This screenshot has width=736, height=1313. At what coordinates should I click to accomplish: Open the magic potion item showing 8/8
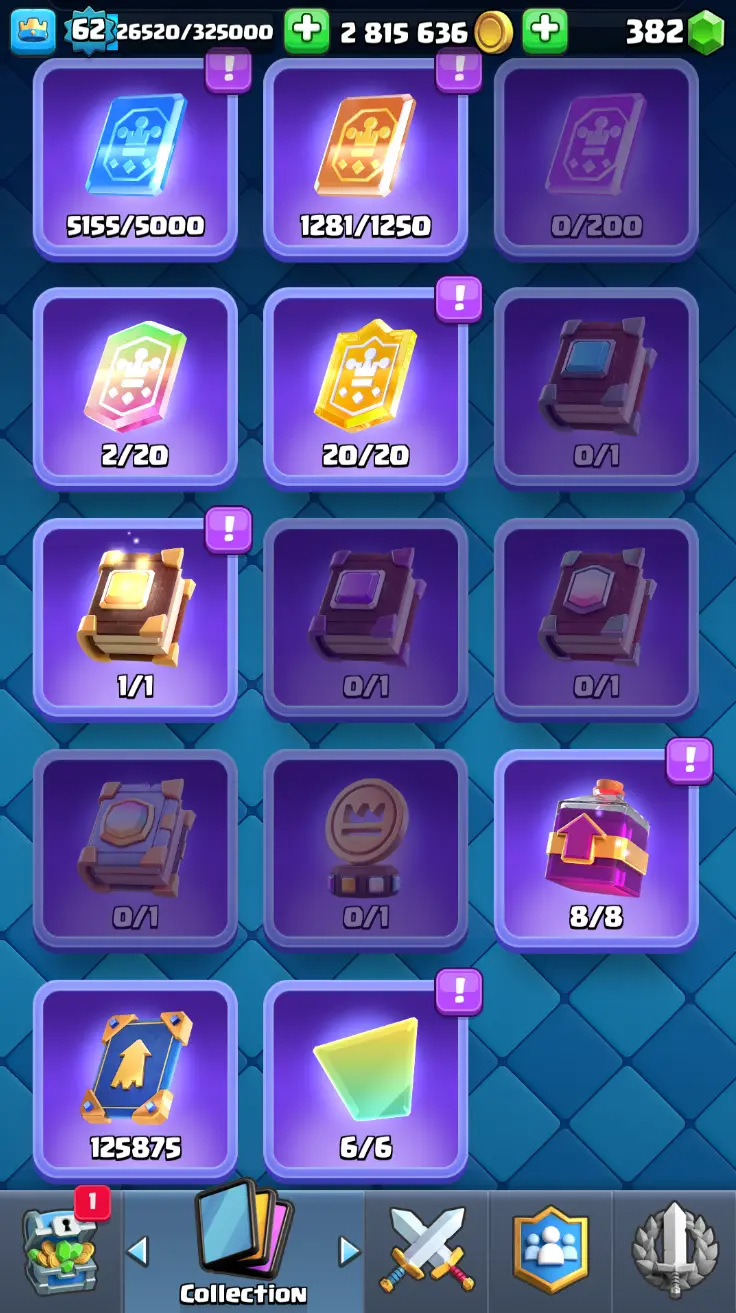point(596,845)
